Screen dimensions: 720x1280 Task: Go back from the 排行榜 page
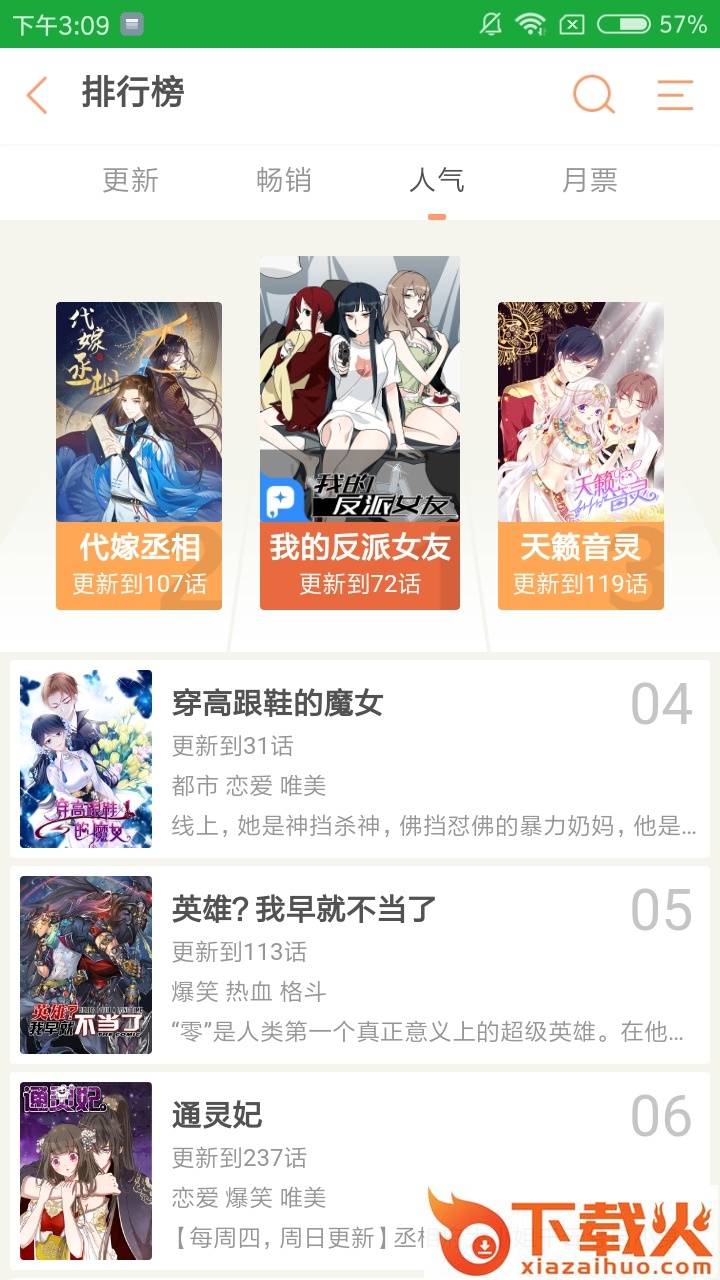click(x=38, y=95)
